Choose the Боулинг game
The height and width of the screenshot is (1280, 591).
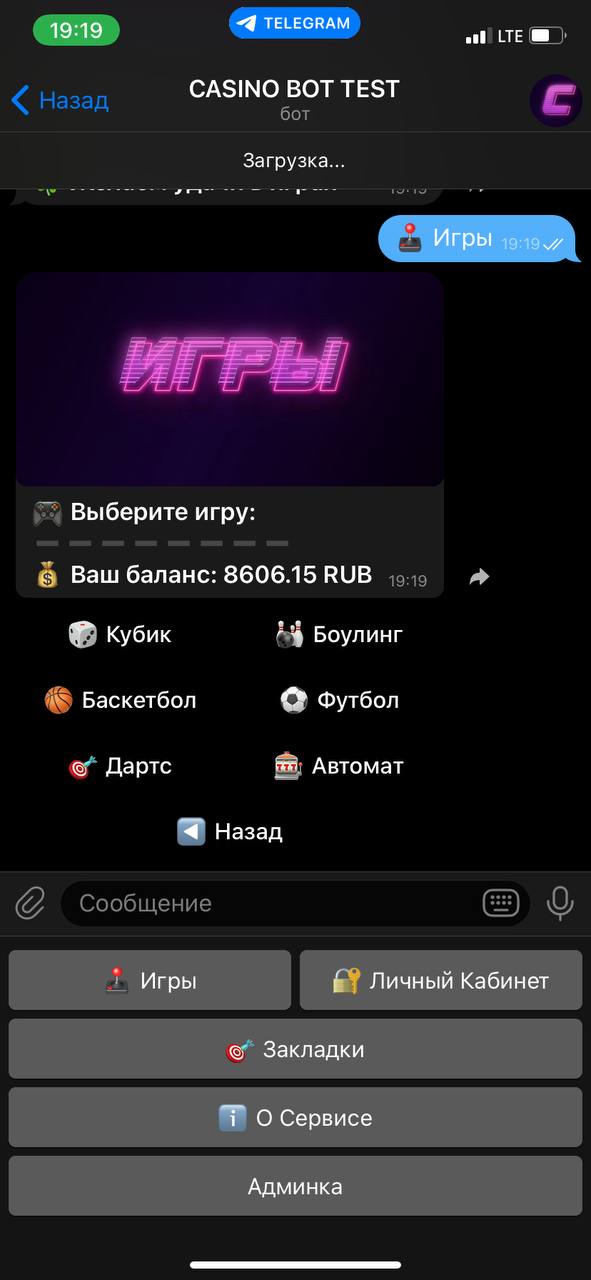click(339, 634)
